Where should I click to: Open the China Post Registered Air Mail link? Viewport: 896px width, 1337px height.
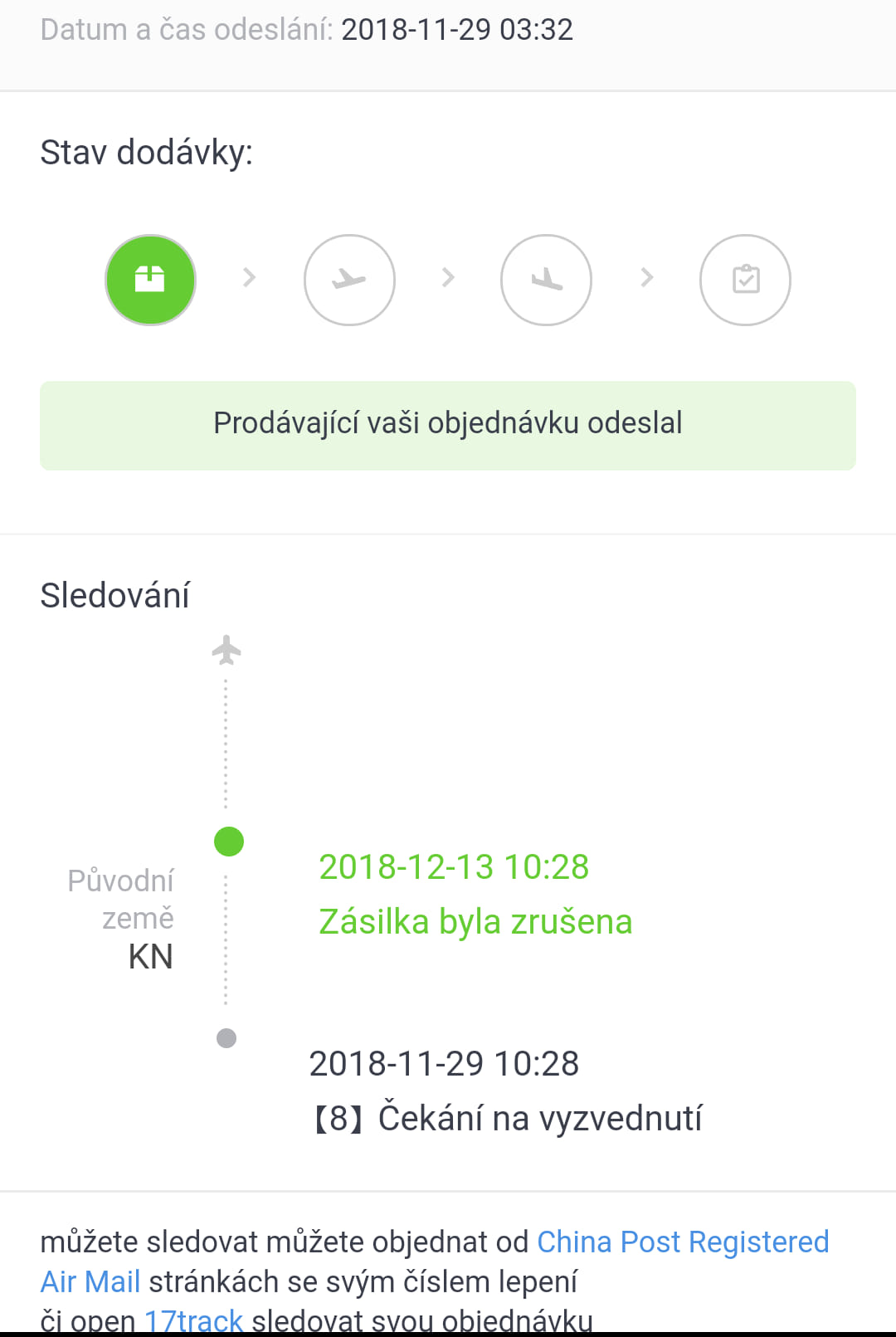point(682,1242)
